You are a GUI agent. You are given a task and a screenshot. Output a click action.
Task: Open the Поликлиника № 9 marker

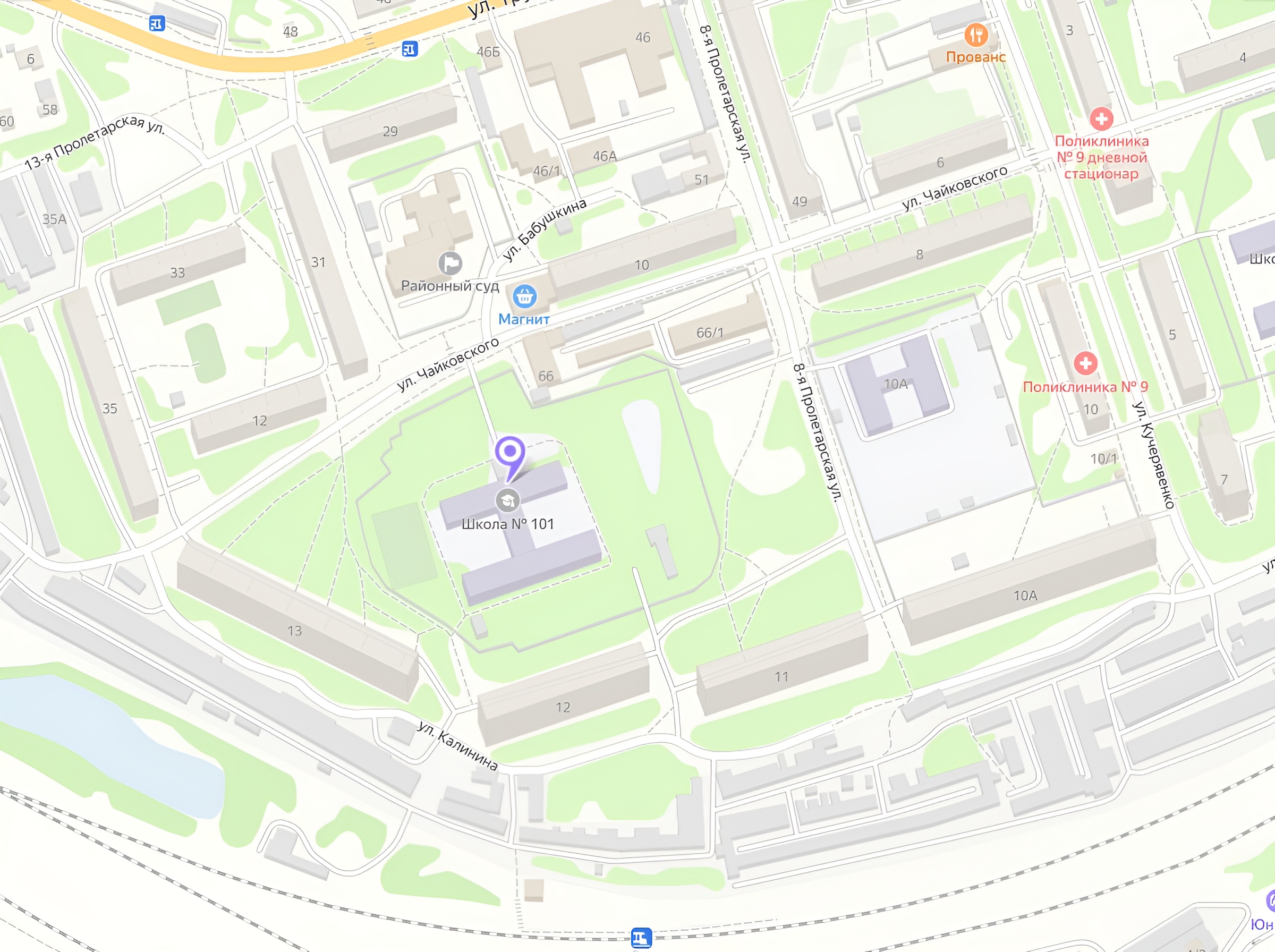tap(1085, 363)
